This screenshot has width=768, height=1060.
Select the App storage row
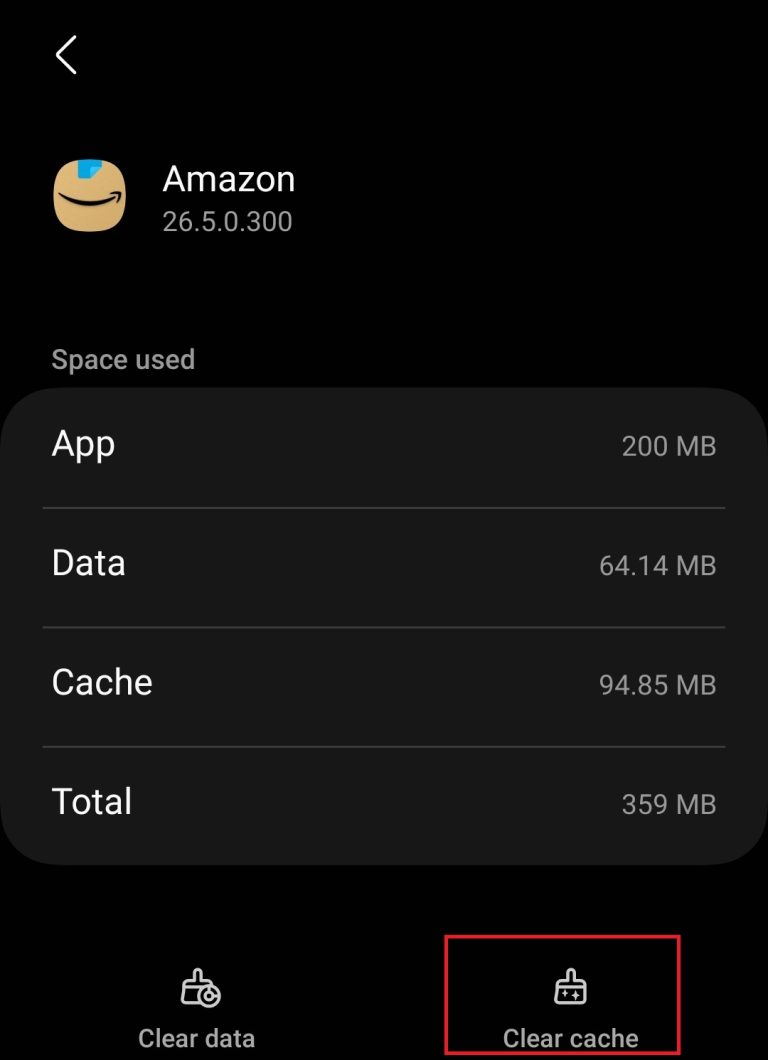tap(384, 446)
